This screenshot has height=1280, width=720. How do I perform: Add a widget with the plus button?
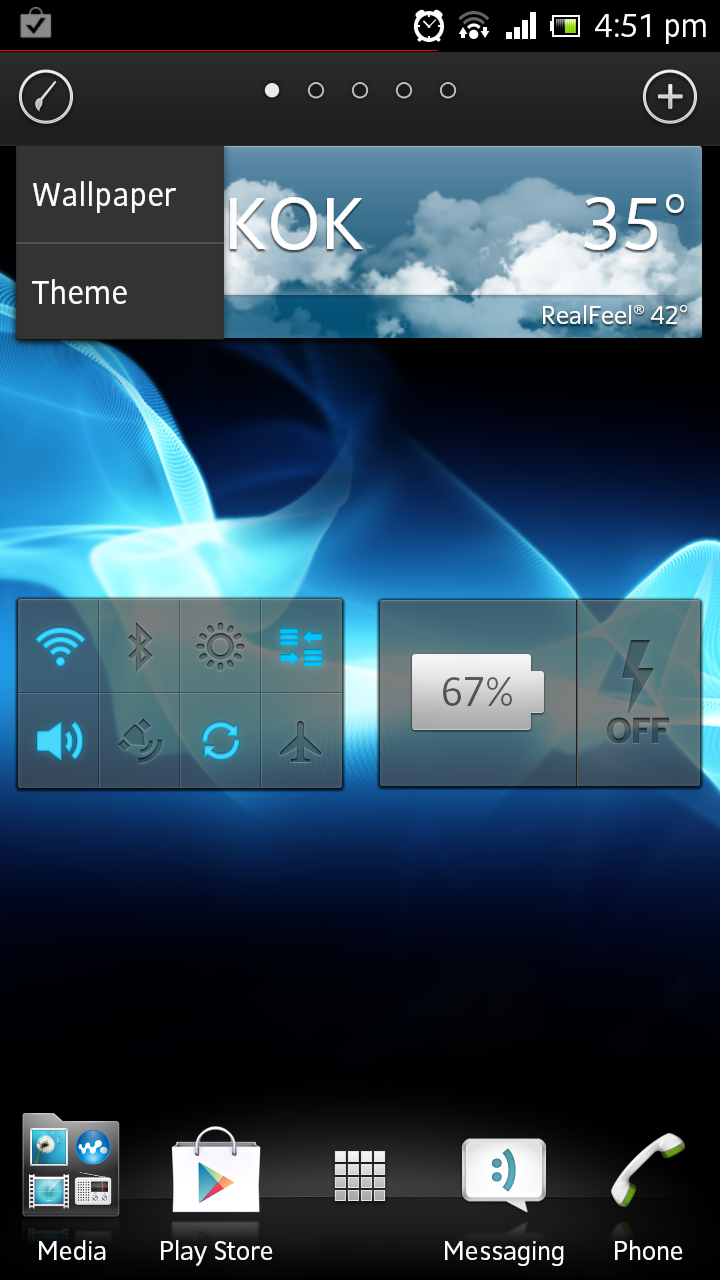pyautogui.click(x=669, y=97)
